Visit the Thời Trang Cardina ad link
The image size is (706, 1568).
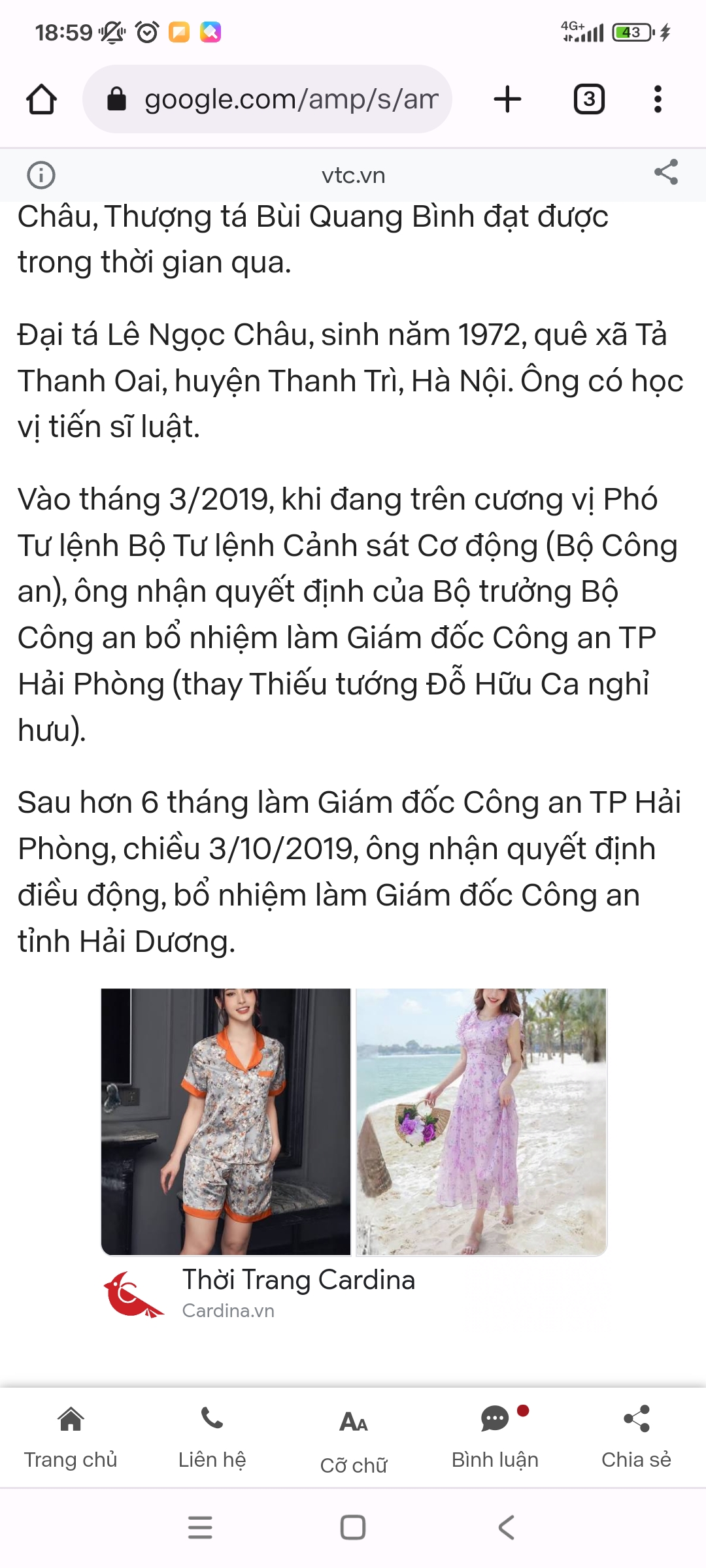tap(299, 1280)
